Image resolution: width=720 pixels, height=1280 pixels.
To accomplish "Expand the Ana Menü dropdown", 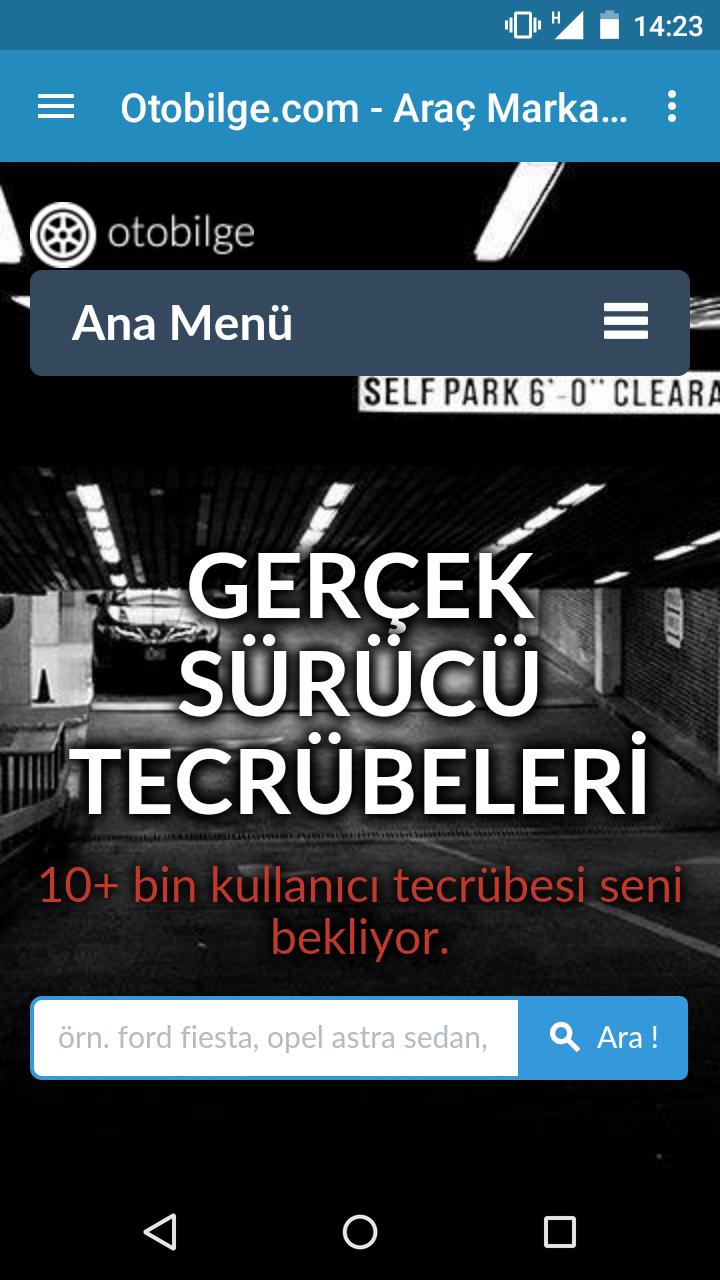I will pyautogui.click(x=625, y=323).
